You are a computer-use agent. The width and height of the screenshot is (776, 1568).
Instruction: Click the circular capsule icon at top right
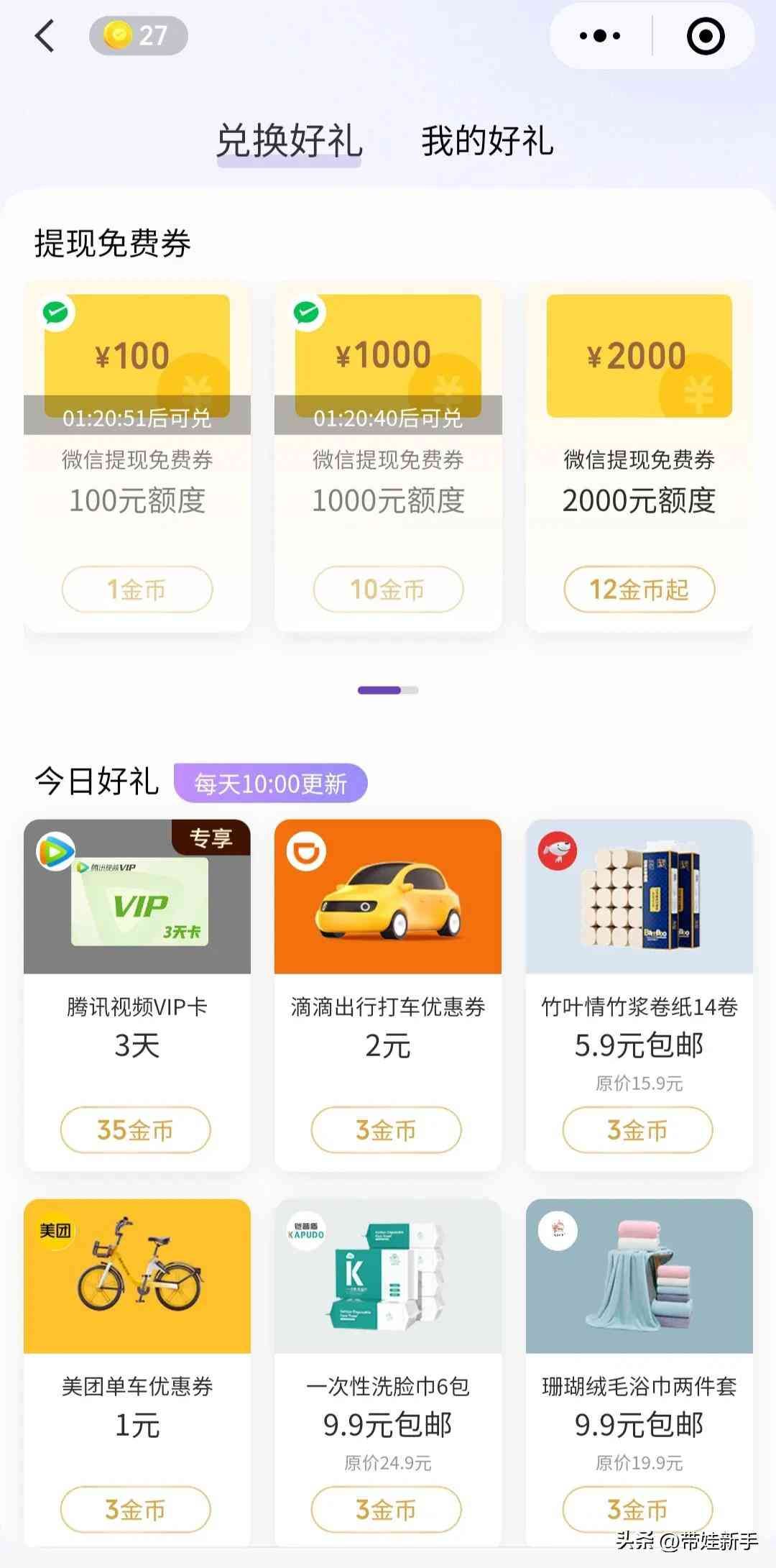click(707, 35)
